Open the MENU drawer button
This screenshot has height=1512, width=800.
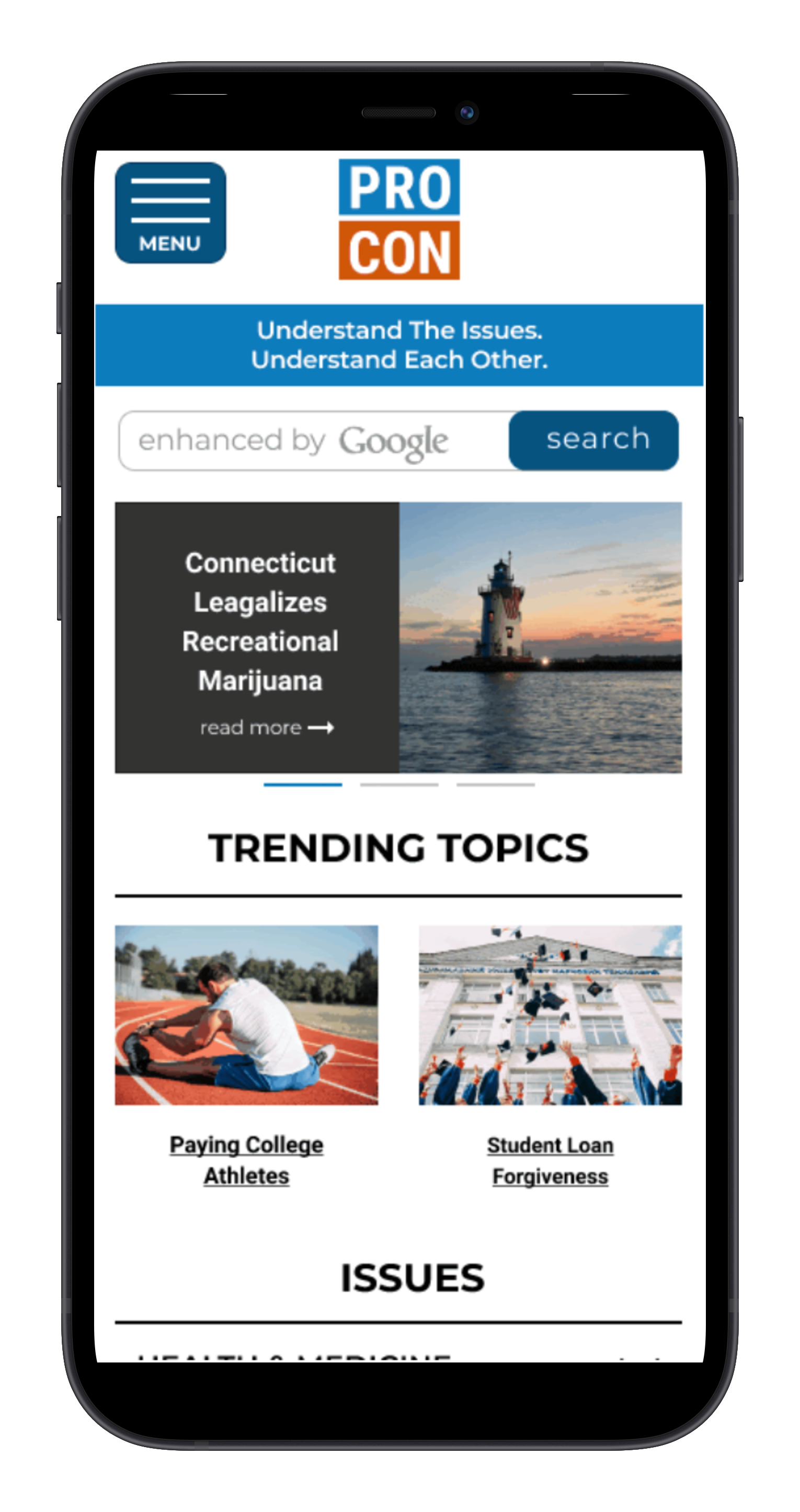coord(170,212)
